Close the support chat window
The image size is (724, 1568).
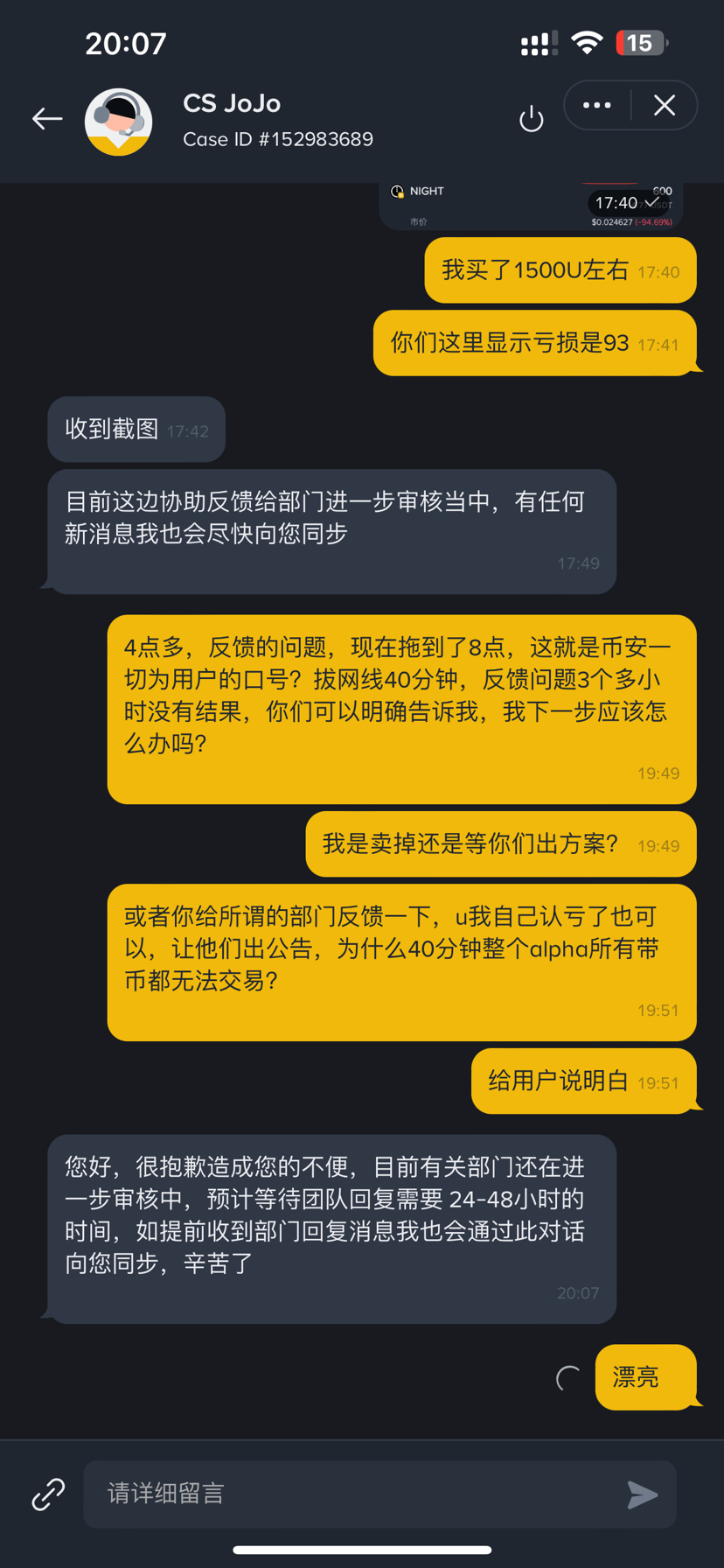click(665, 106)
